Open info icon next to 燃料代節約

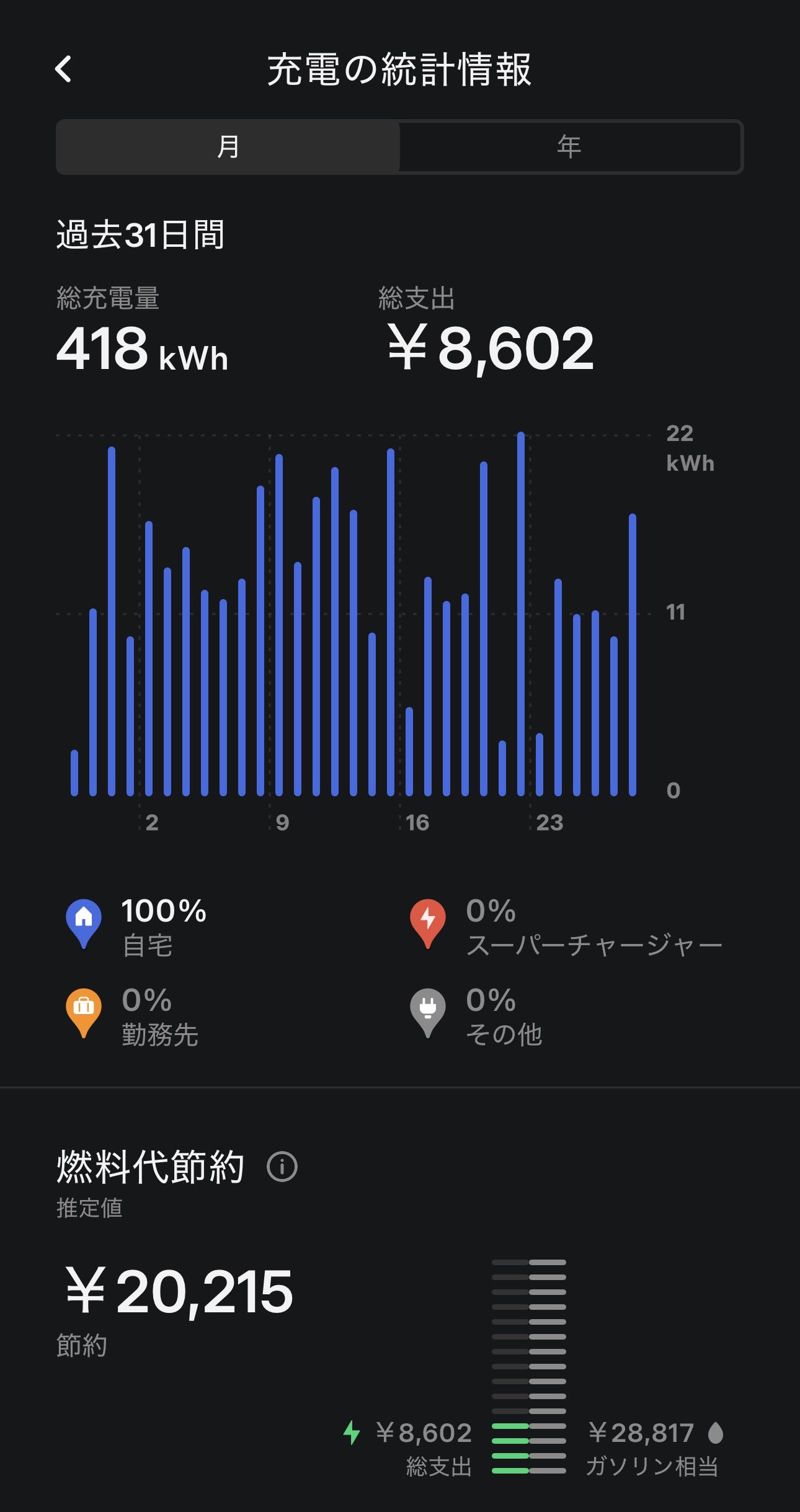(282, 1167)
